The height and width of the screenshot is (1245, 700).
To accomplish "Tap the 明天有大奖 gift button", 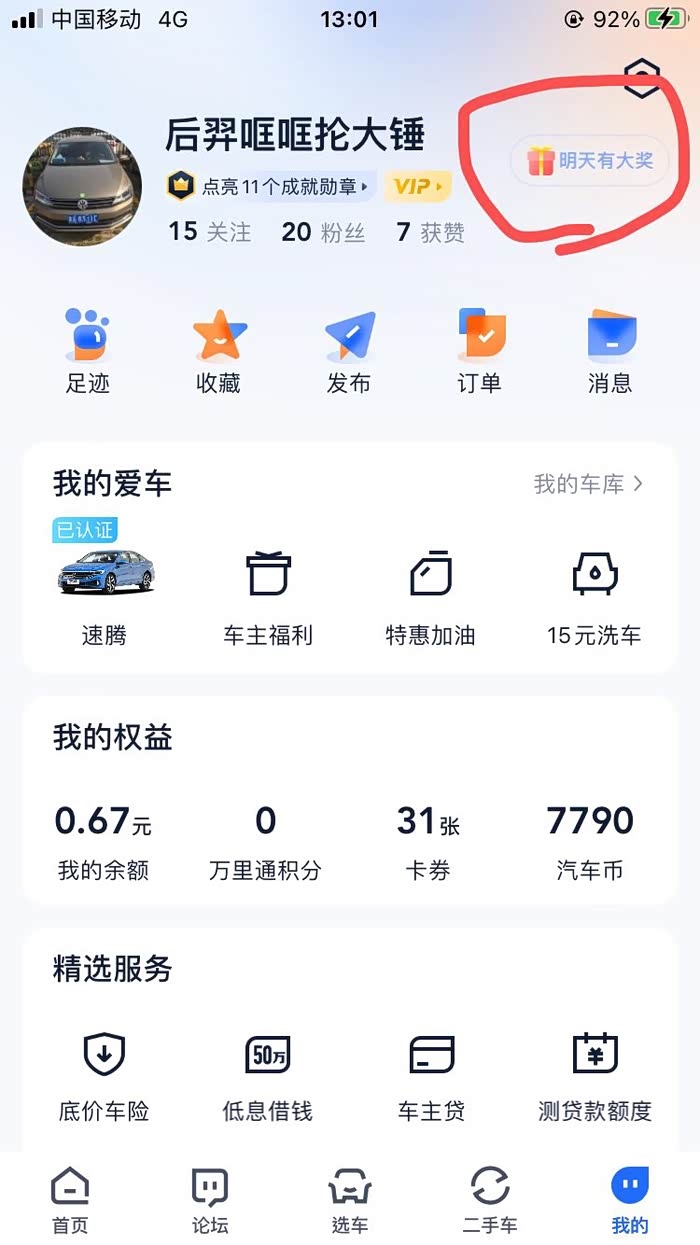I will click(590, 160).
